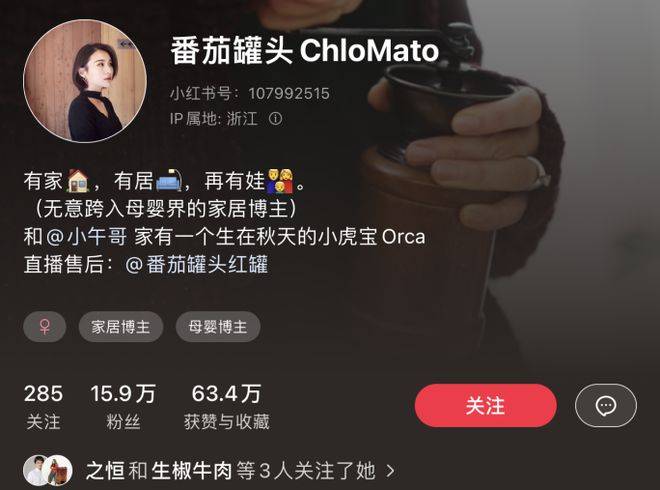Image resolution: width=660 pixels, height=490 pixels.
Task: Select the 家居博主 tag chip
Action: tap(120, 327)
